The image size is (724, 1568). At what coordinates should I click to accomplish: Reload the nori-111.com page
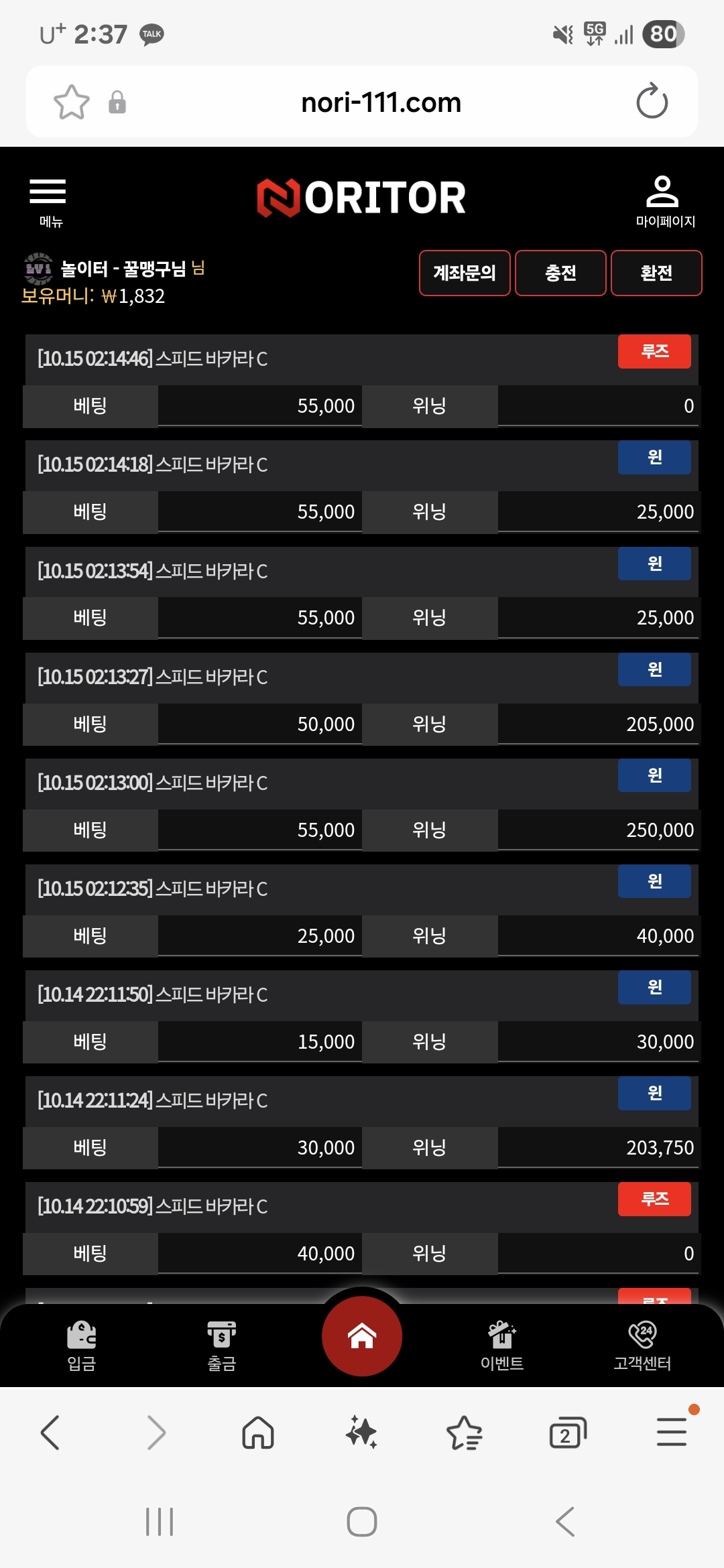point(652,102)
